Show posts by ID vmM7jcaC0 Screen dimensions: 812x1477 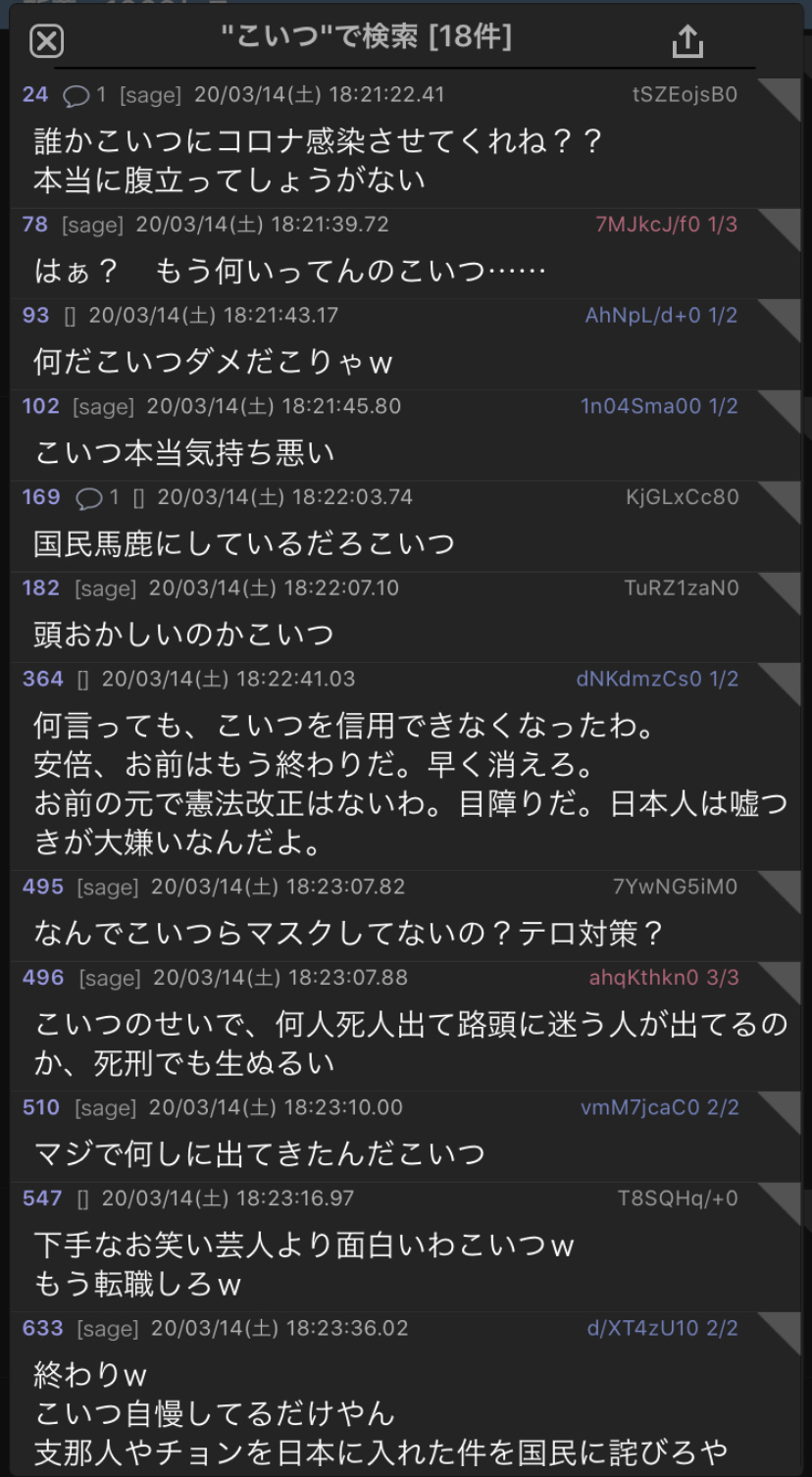(x=660, y=1107)
